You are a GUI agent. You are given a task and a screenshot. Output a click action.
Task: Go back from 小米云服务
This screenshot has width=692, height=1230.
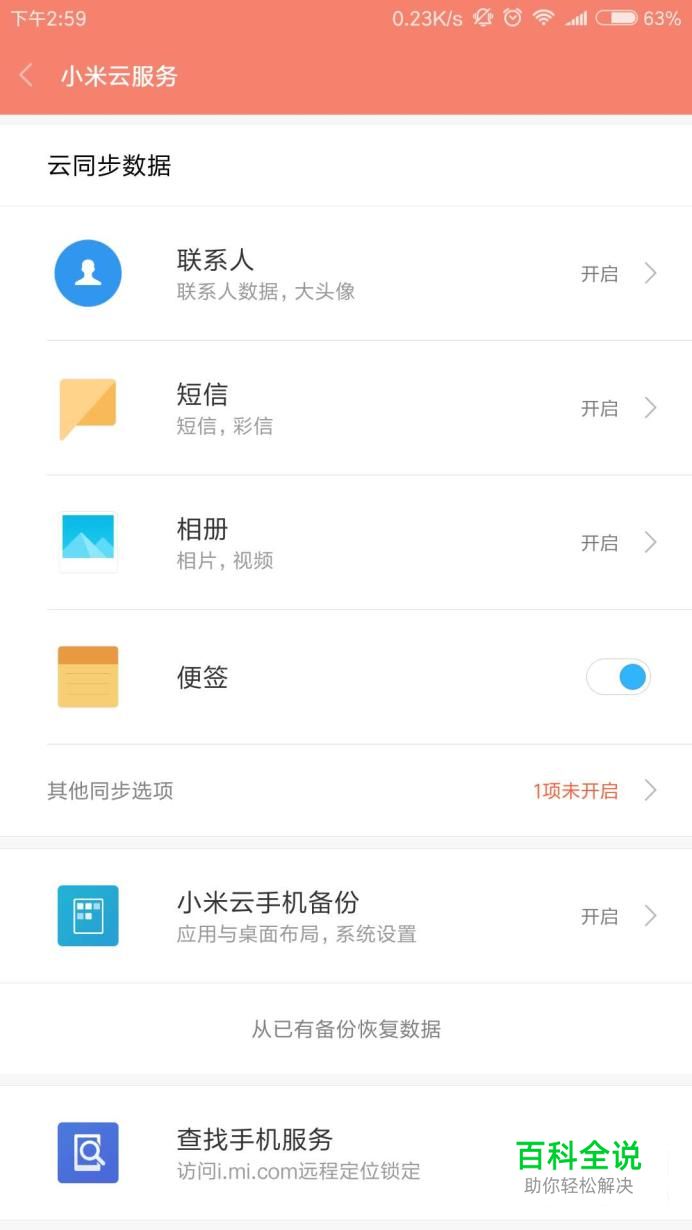coord(27,76)
